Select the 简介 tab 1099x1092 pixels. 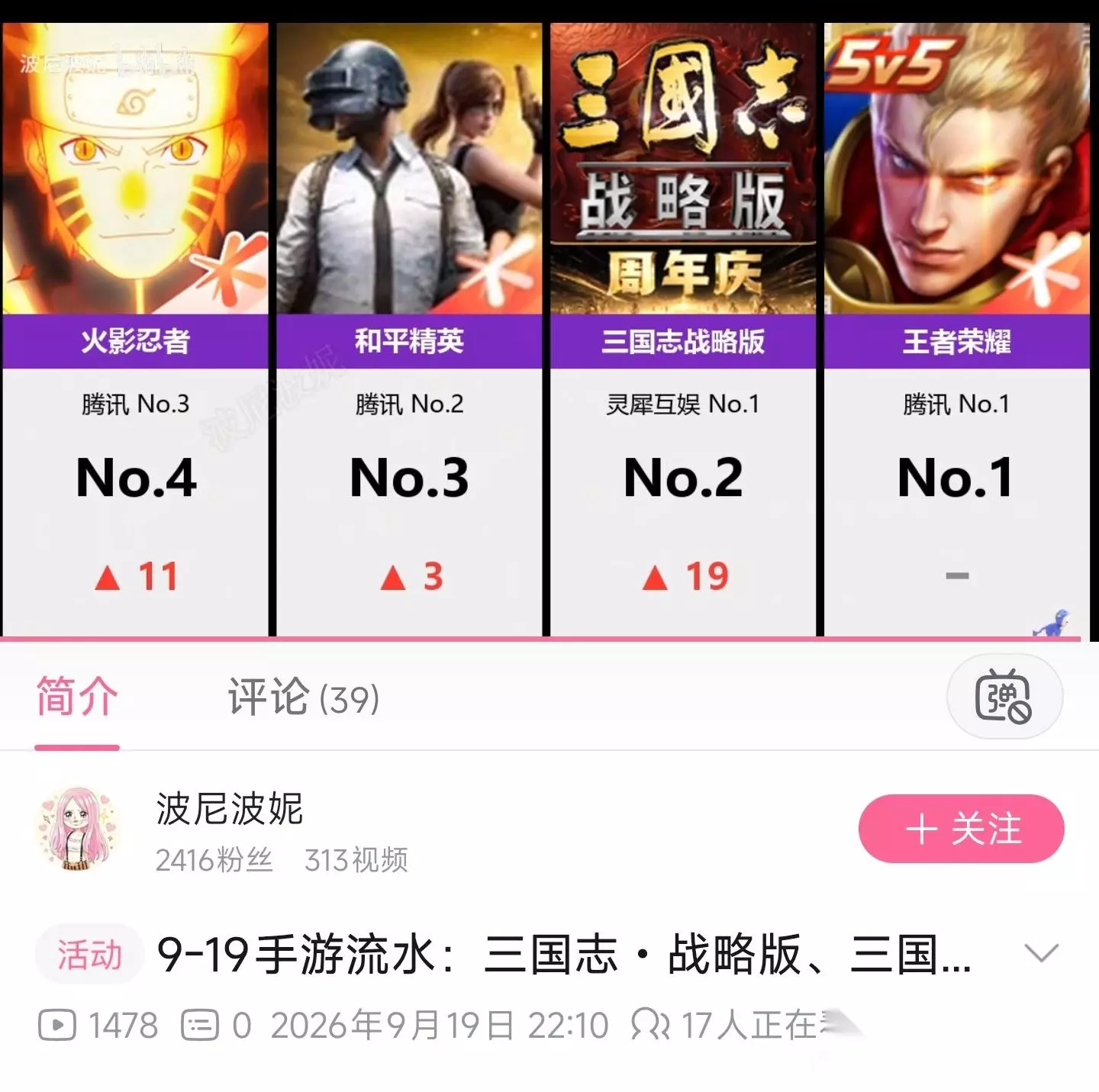coord(77,697)
